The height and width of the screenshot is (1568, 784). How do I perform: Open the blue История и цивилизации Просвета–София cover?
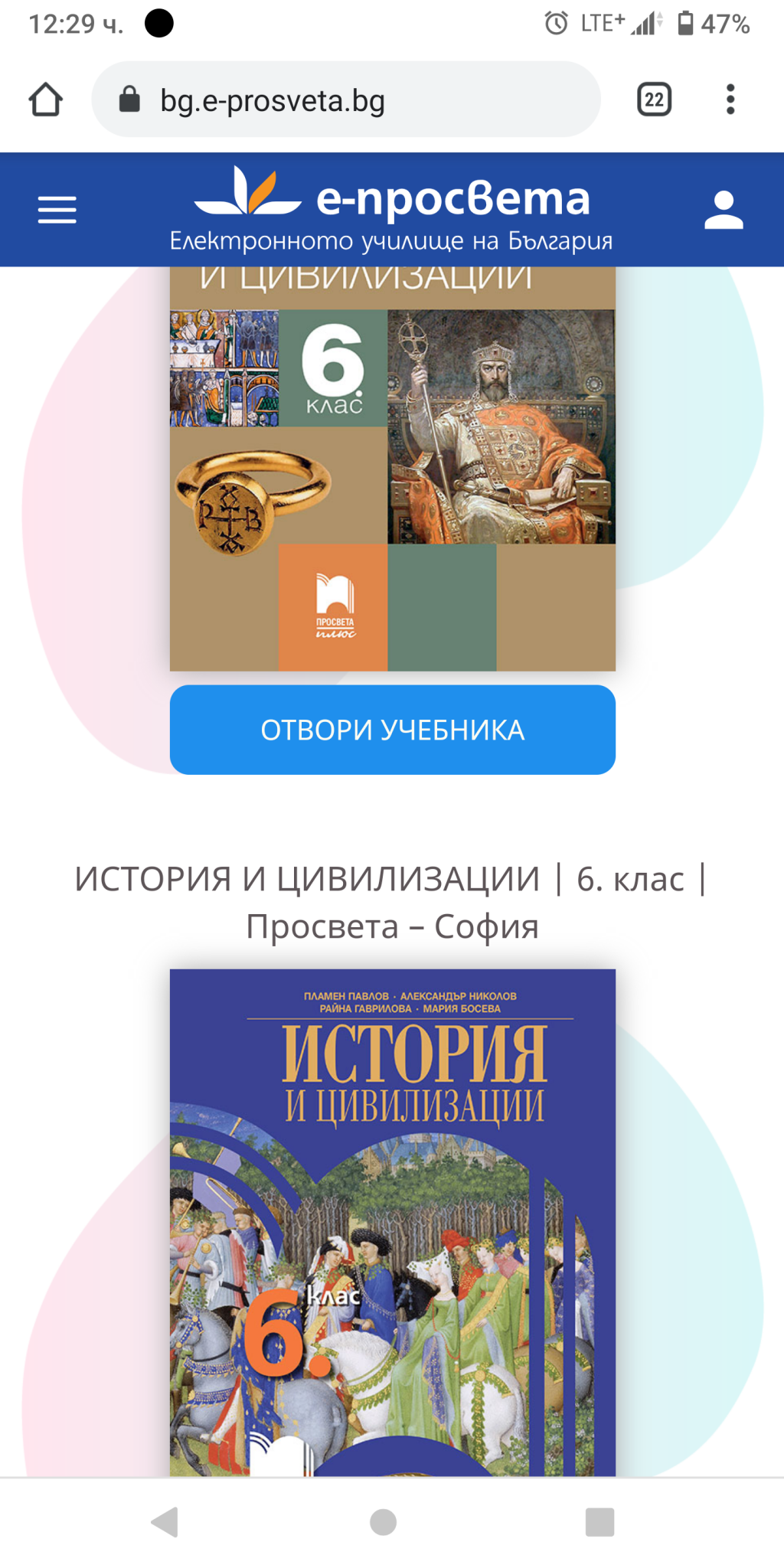393,1222
